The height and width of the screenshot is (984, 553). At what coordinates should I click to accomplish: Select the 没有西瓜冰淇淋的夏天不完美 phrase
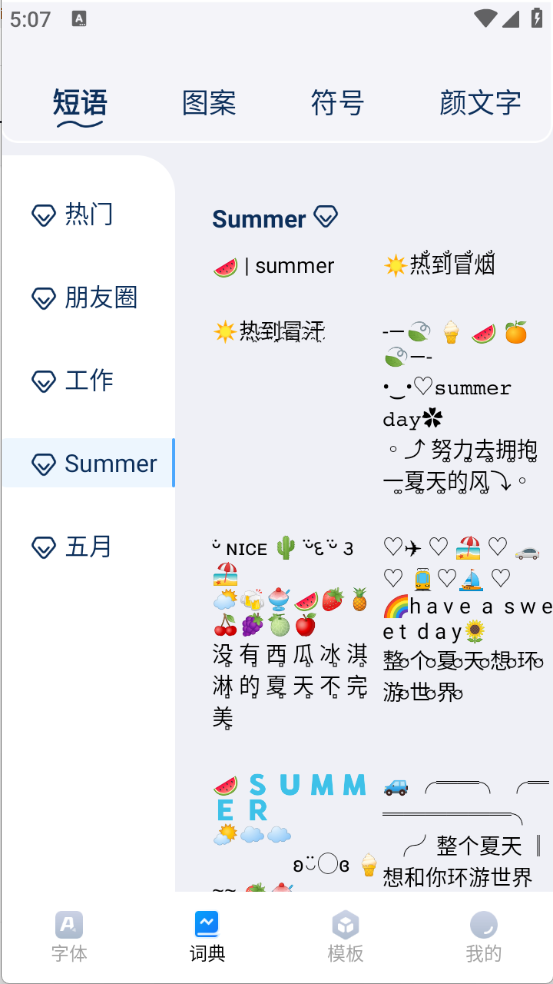click(x=291, y=633)
